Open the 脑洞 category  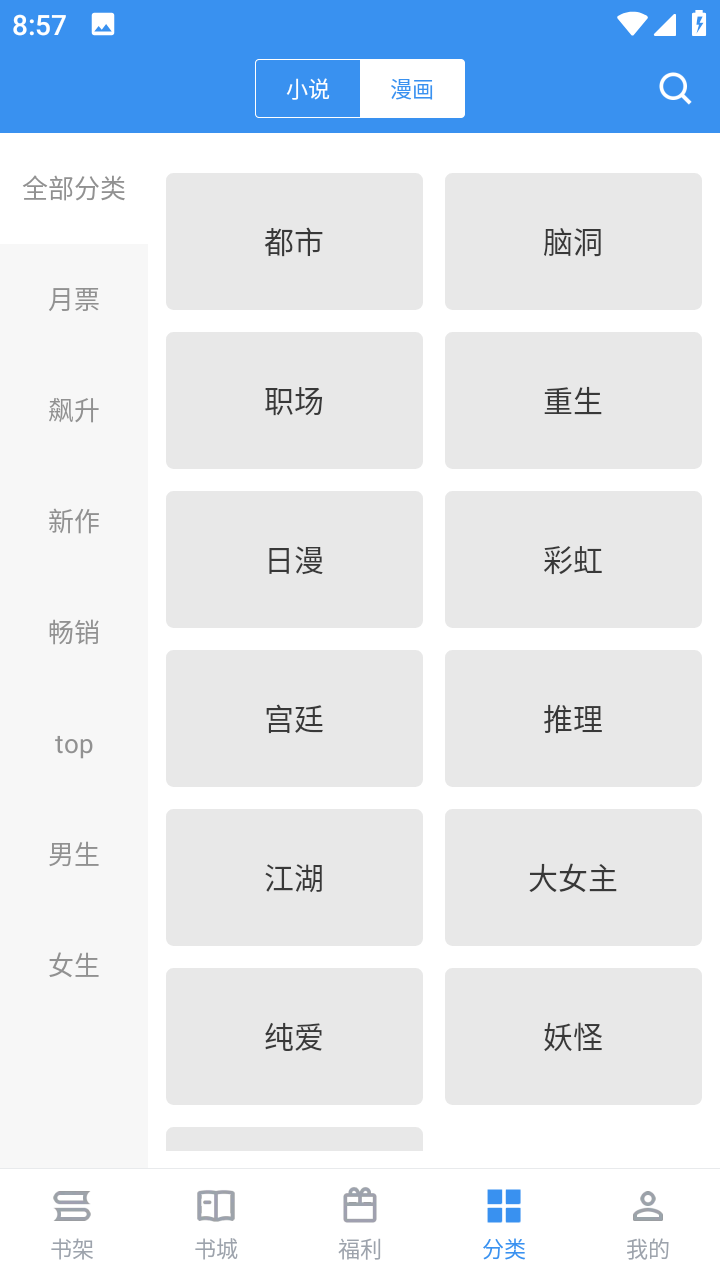tap(573, 241)
